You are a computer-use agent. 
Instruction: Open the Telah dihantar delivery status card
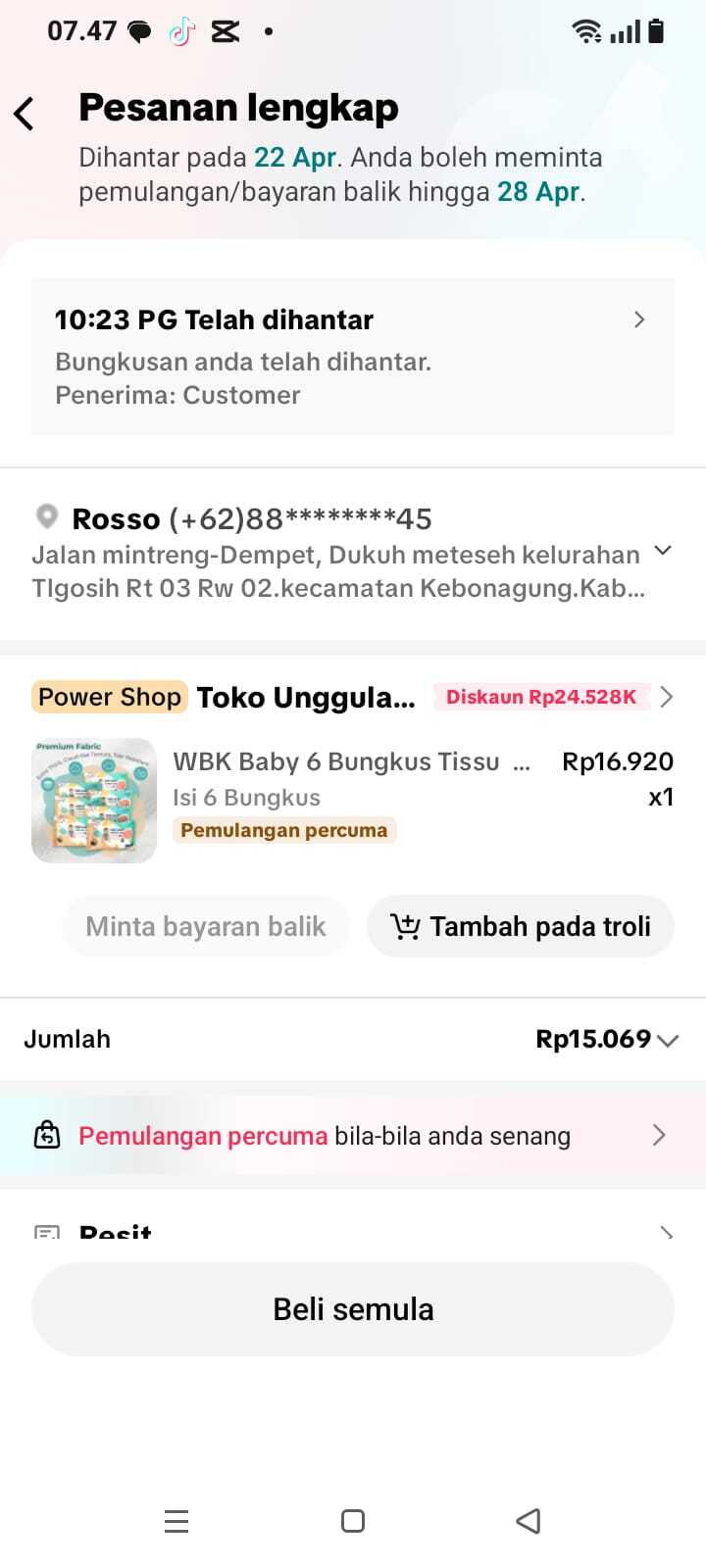tap(353, 357)
